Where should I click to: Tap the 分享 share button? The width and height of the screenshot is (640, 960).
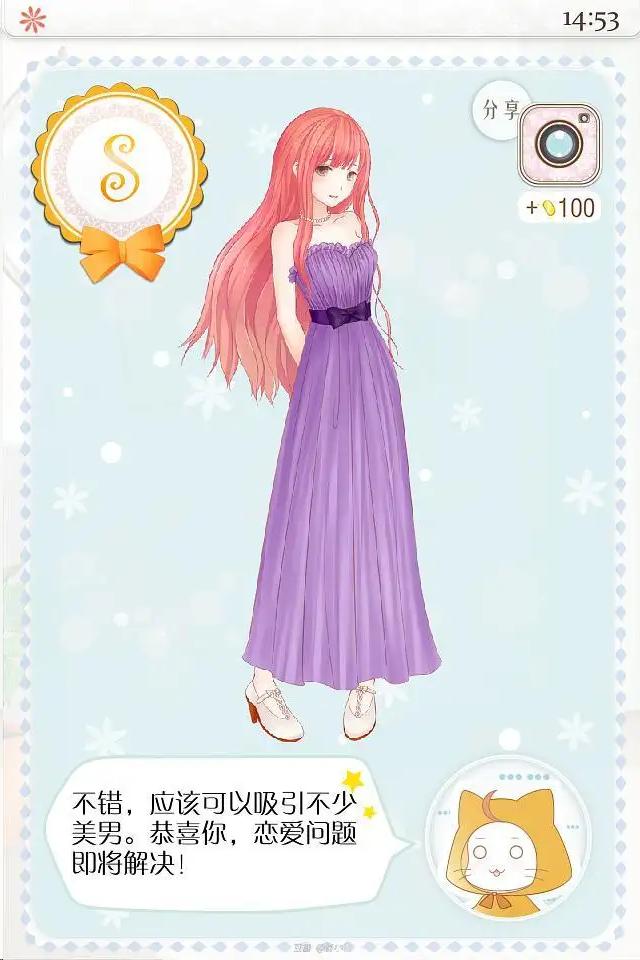tap(499, 111)
